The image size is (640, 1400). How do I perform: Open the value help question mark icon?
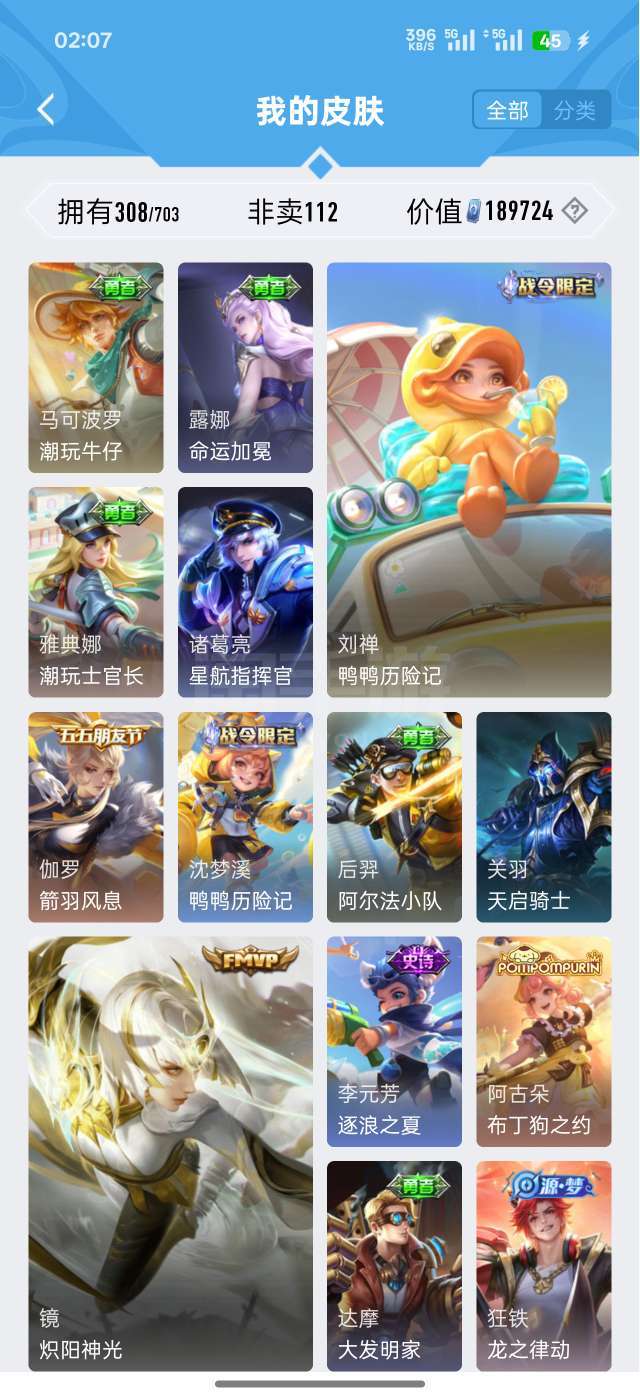574,211
